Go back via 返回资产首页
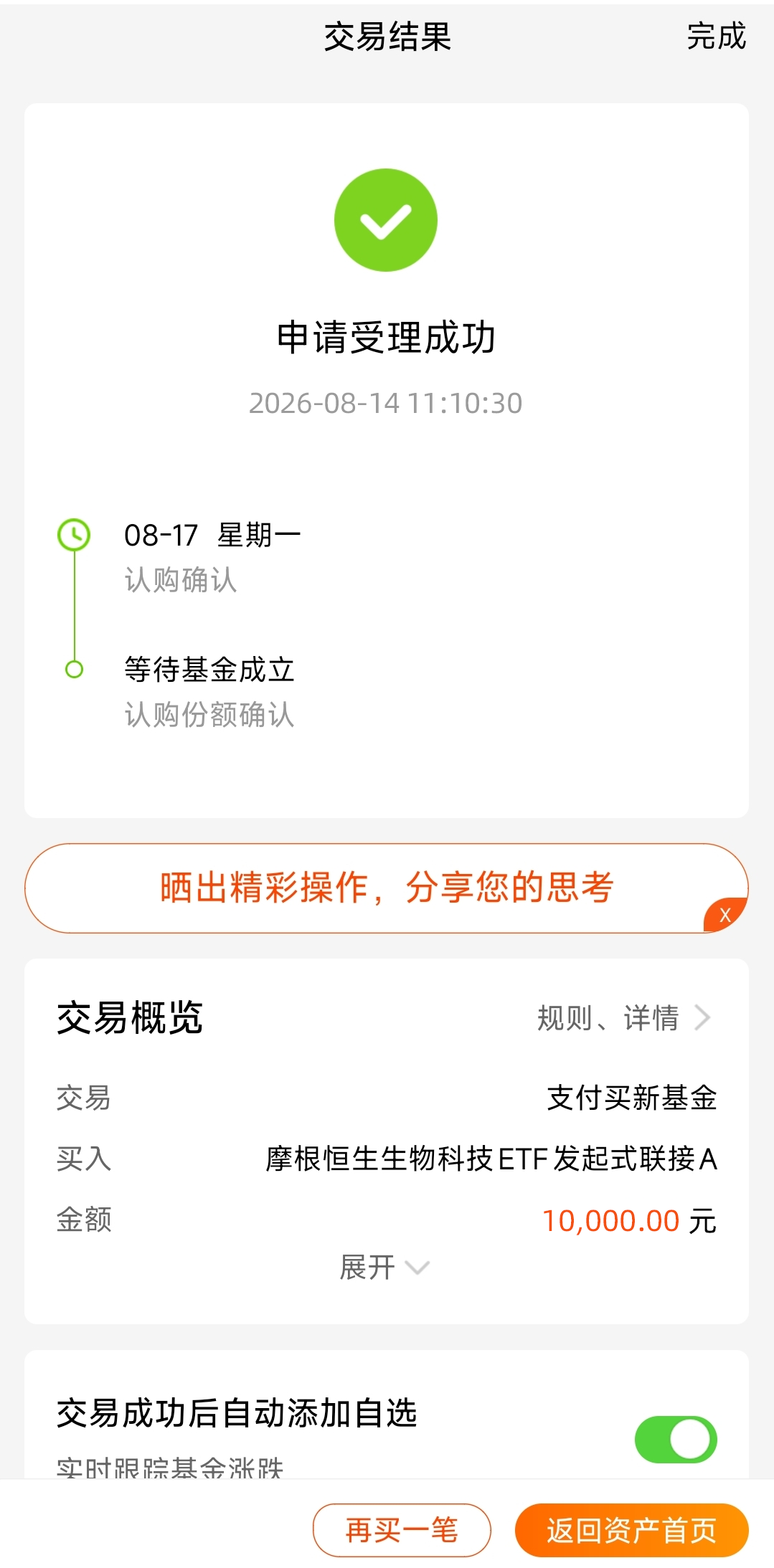 631,1530
